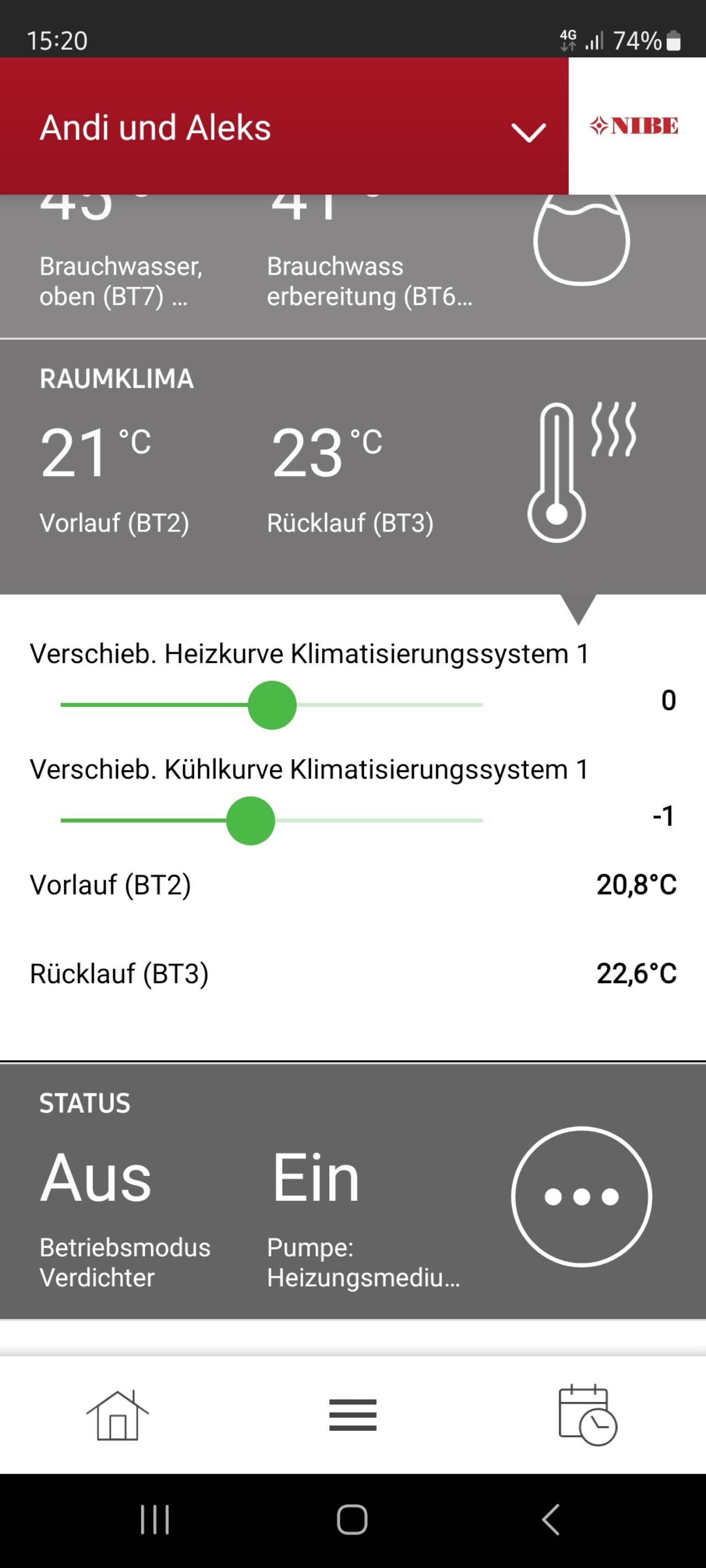The image size is (706, 1568).
Task: Tap the Kühlkurve offset slider handle
Action: pos(250,820)
